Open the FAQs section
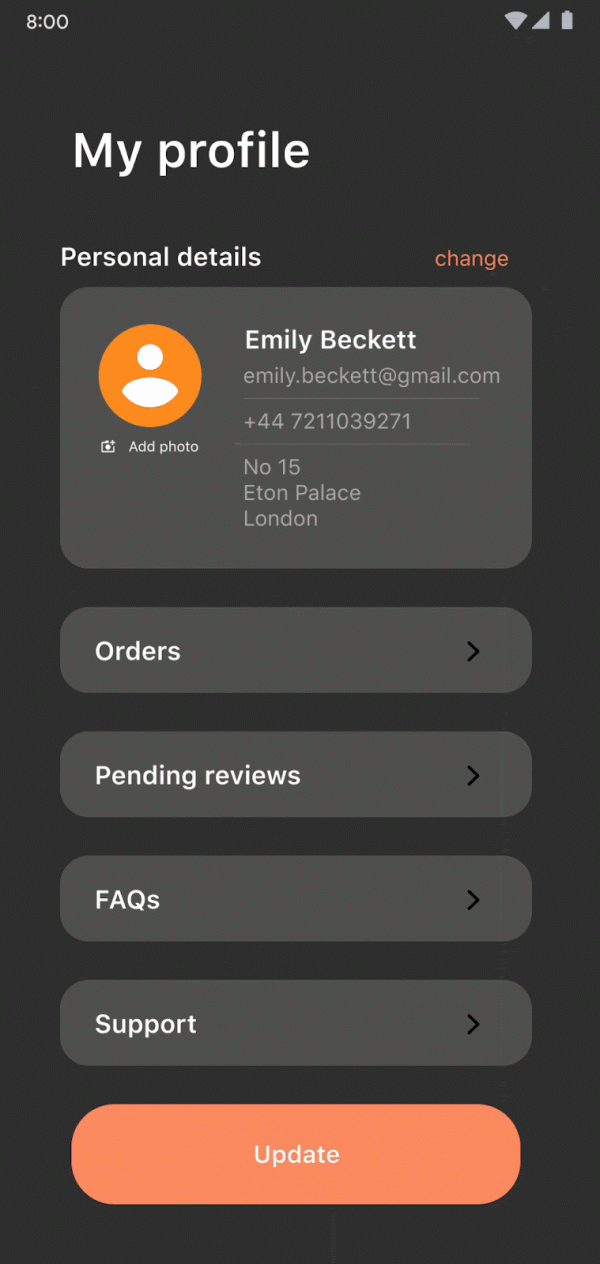The height and width of the screenshot is (1264, 600). pos(295,899)
